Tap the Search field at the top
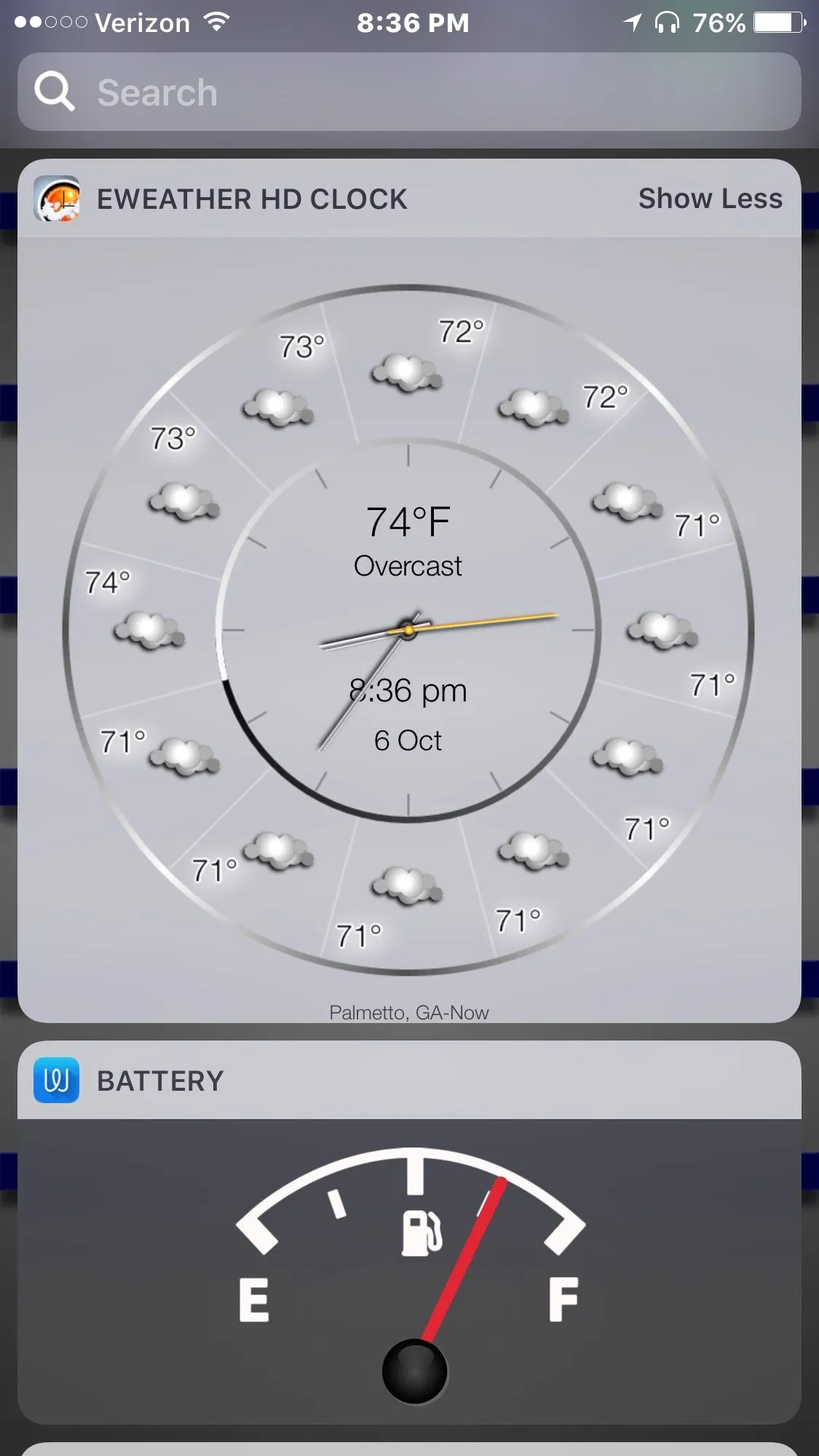819x1456 pixels. coord(409,92)
